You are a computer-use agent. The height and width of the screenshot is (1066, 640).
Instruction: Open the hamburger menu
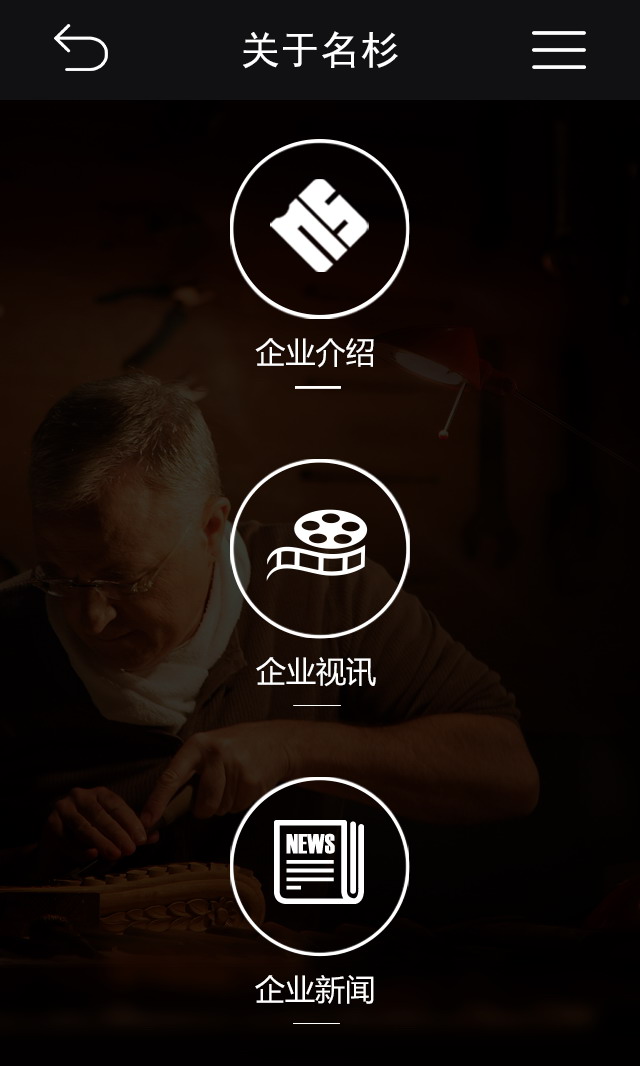click(x=558, y=49)
